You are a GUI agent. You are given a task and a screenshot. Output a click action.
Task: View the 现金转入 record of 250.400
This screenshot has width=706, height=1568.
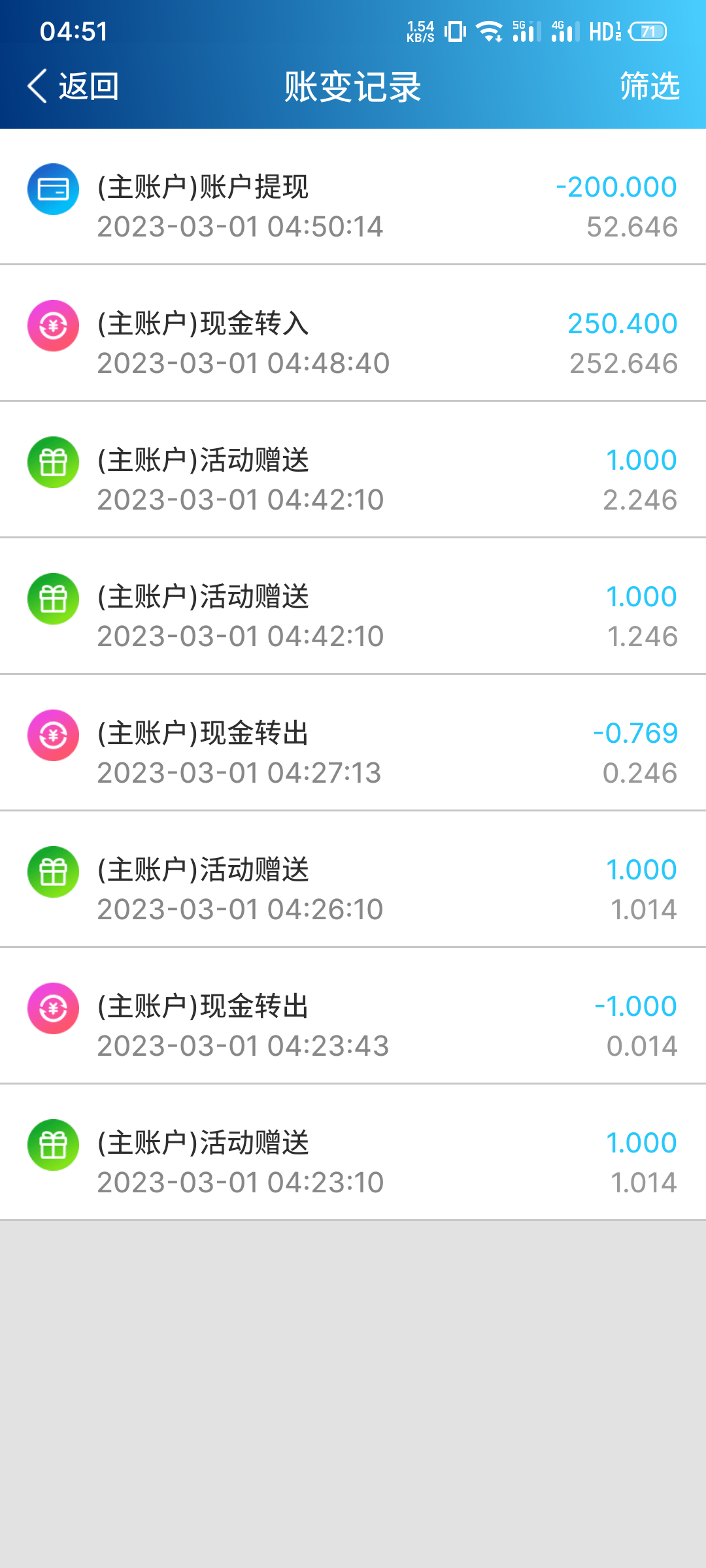coord(353,342)
